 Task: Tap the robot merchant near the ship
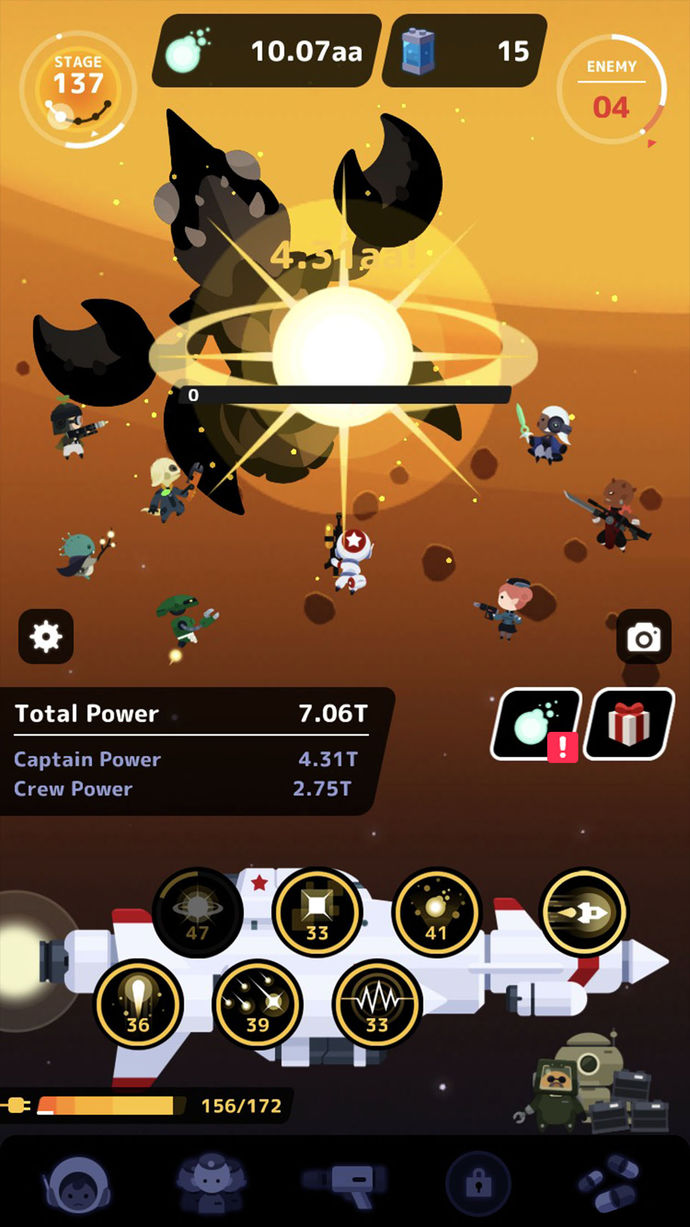pos(556,1092)
